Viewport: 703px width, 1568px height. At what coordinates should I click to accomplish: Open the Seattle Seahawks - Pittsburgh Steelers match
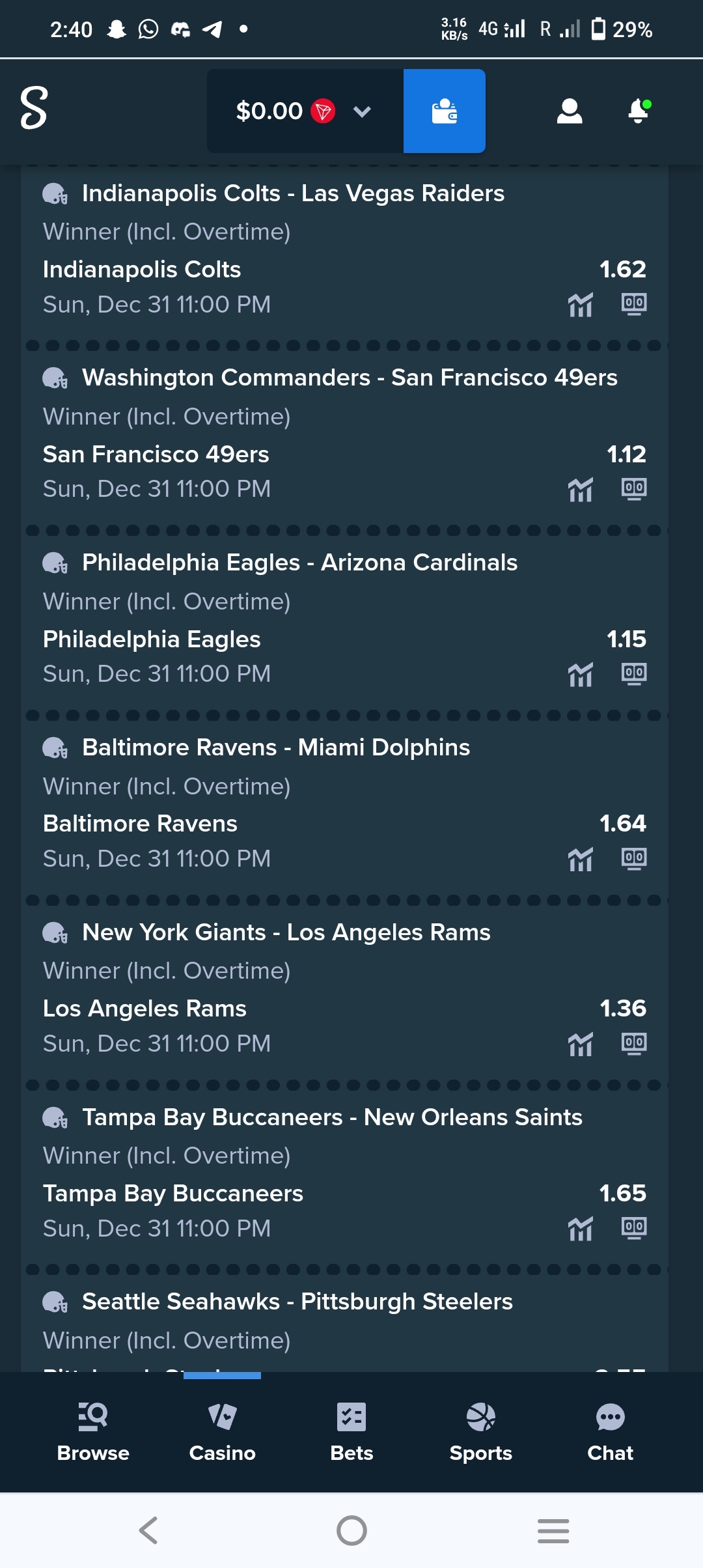click(297, 1302)
